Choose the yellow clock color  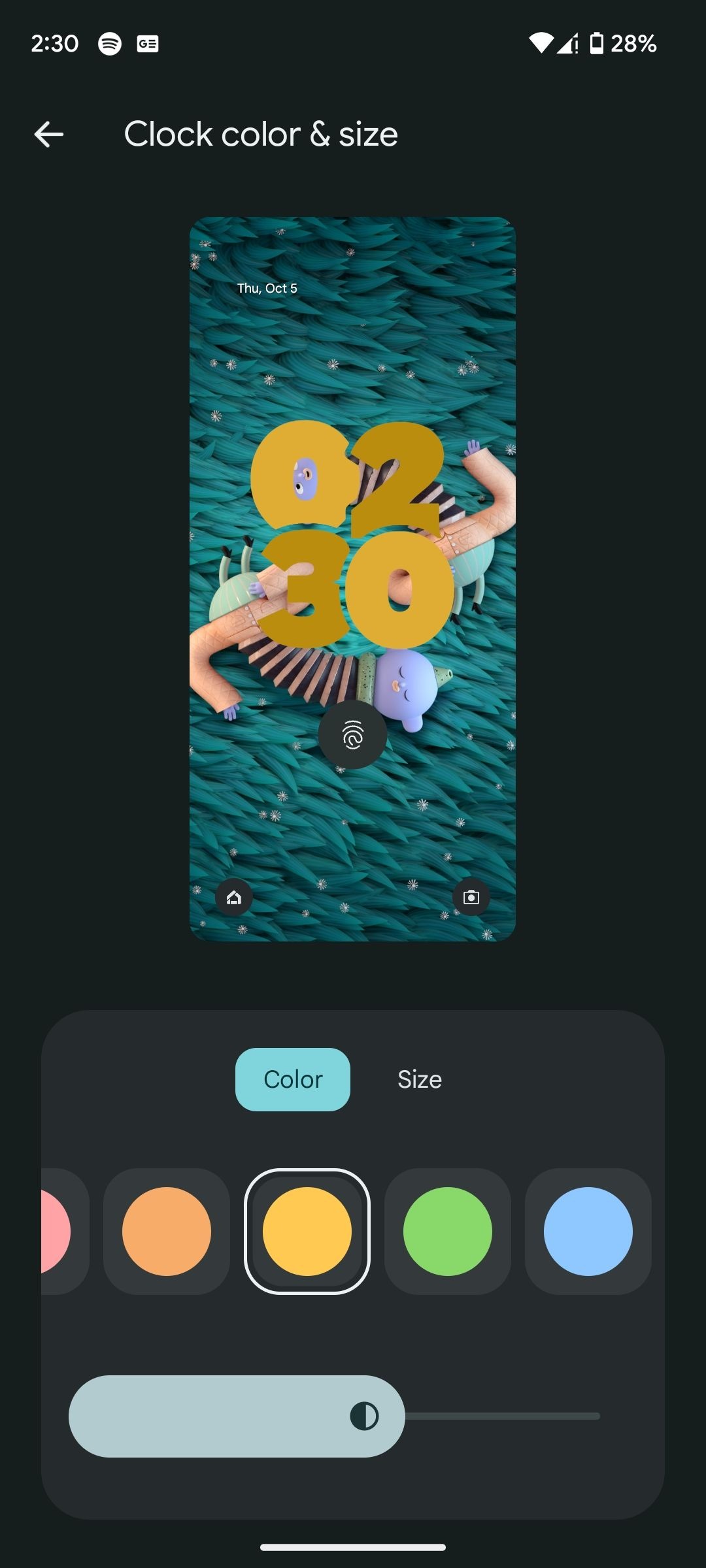coord(307,1232)
